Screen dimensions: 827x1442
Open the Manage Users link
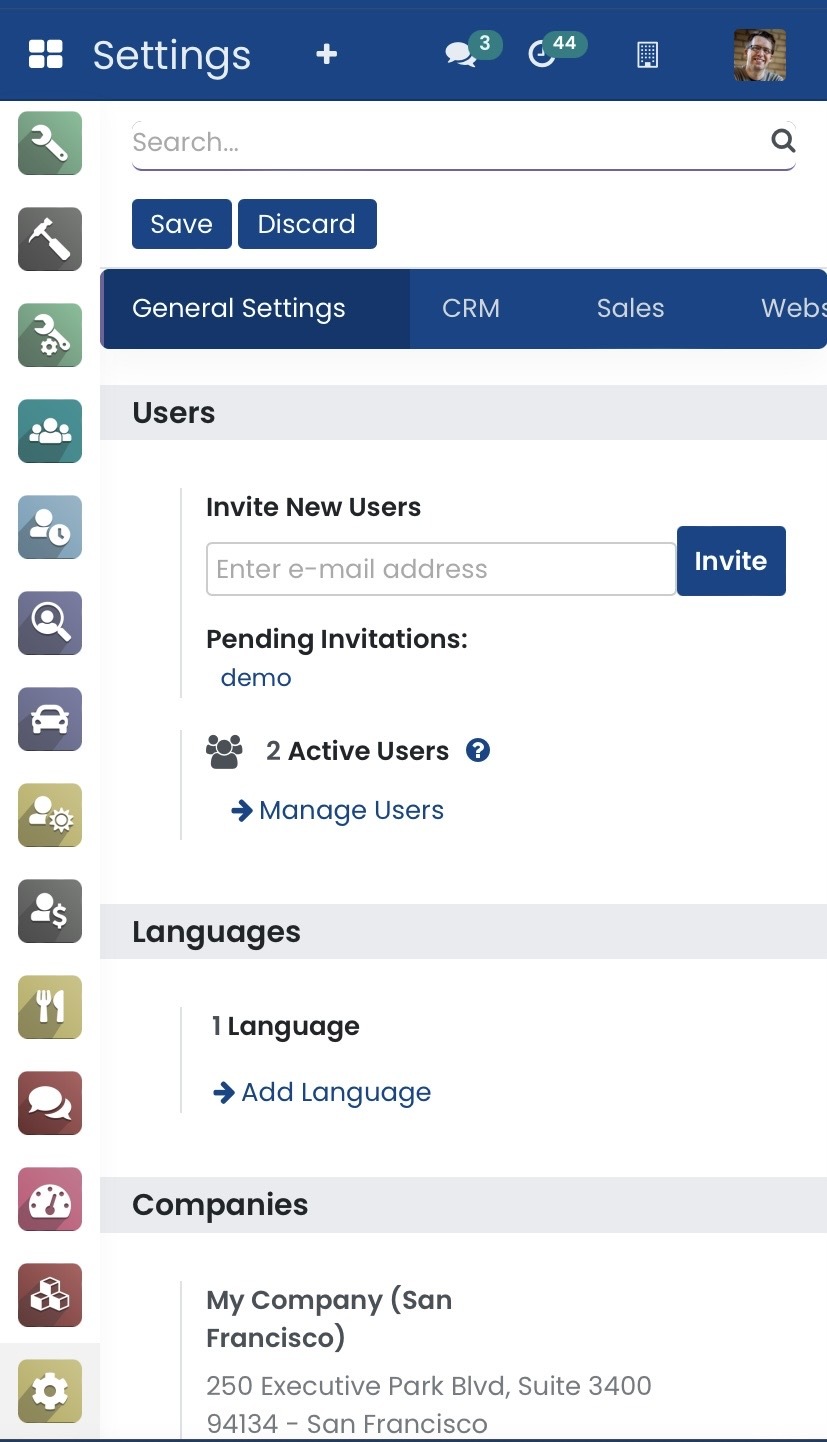point(350,810)
